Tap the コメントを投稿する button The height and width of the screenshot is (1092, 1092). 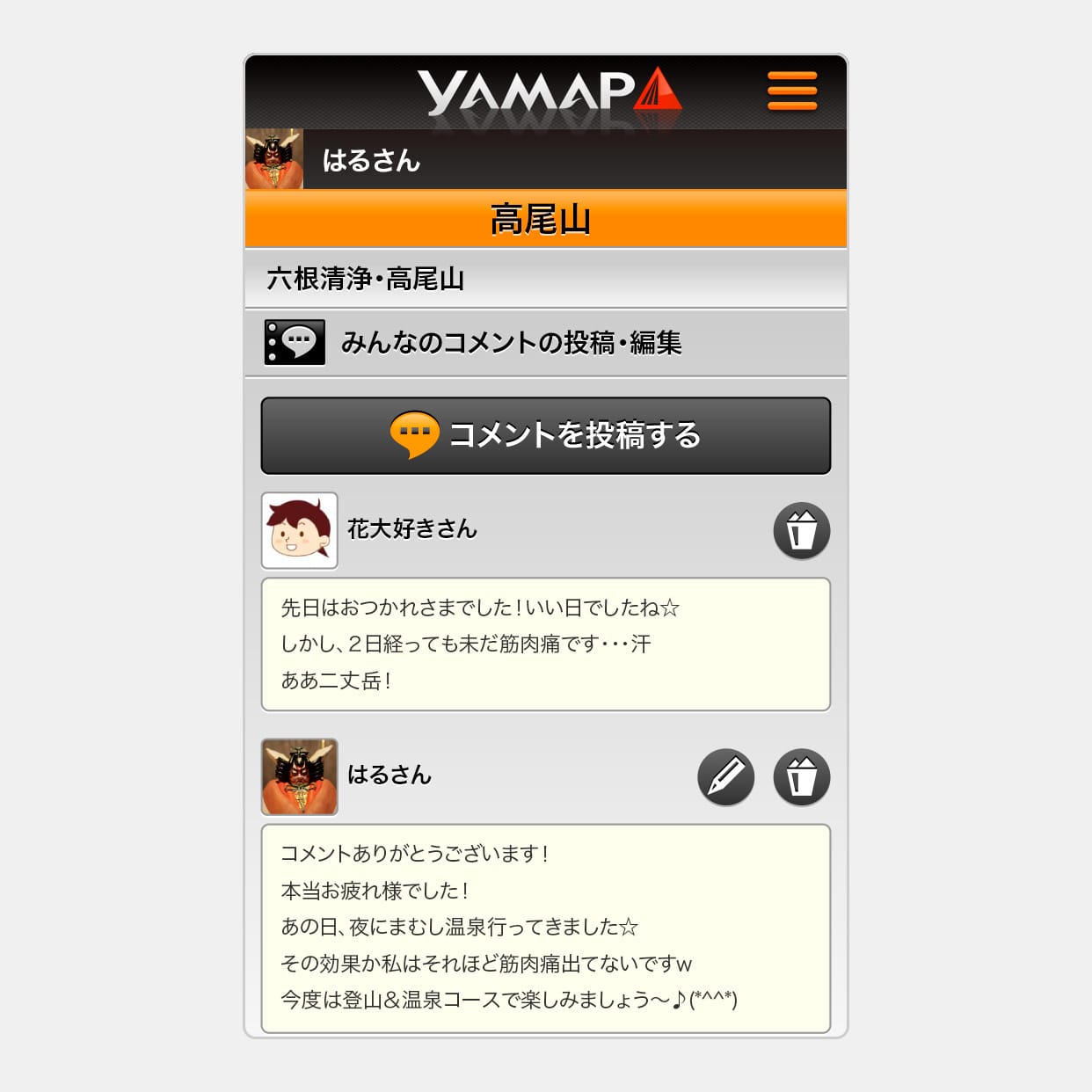pyautogui.click(x=545, y=436)
